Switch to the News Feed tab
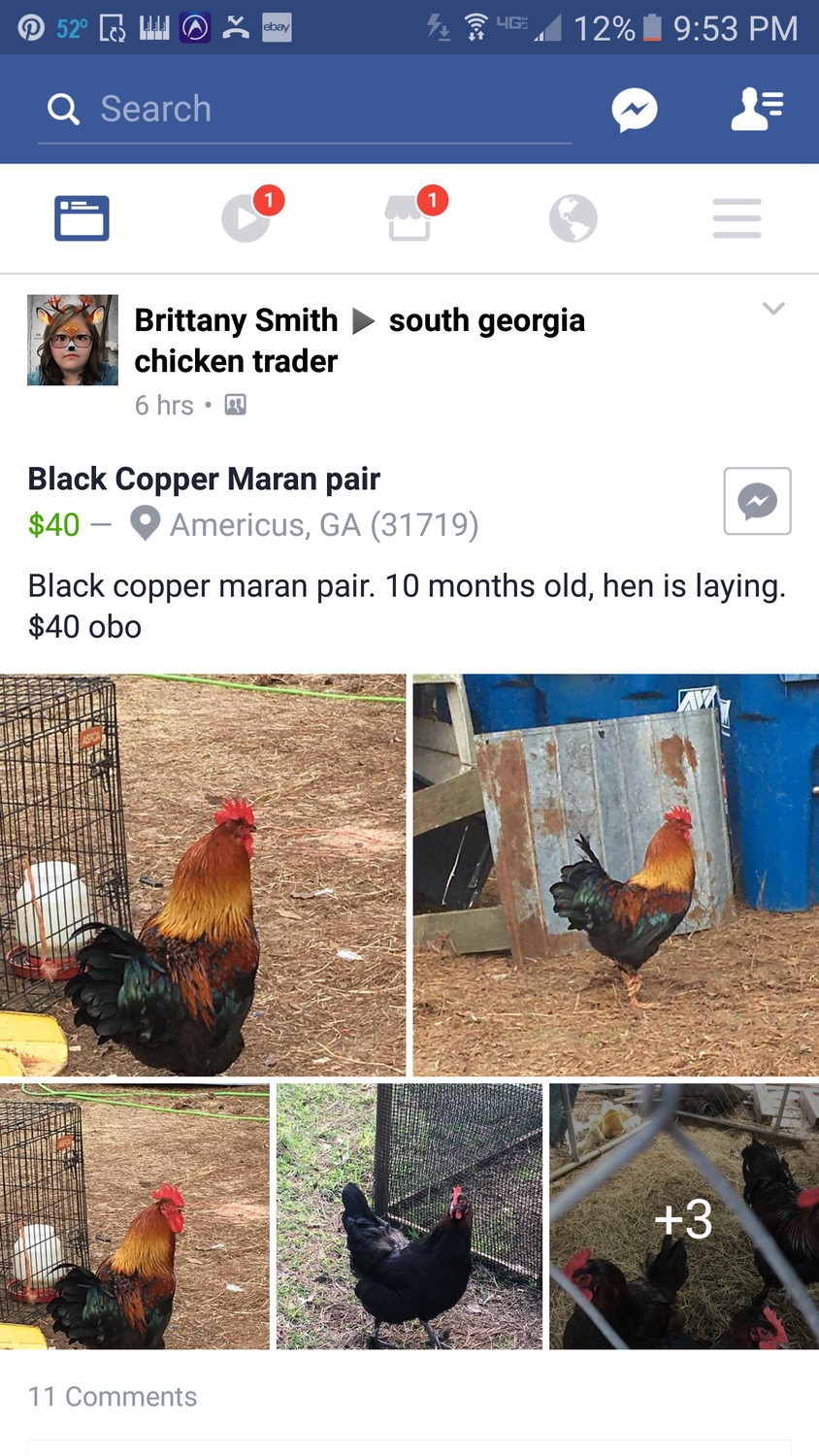Screen dimensions: 819x1456 pyautogui.click(x=82, y=218)
